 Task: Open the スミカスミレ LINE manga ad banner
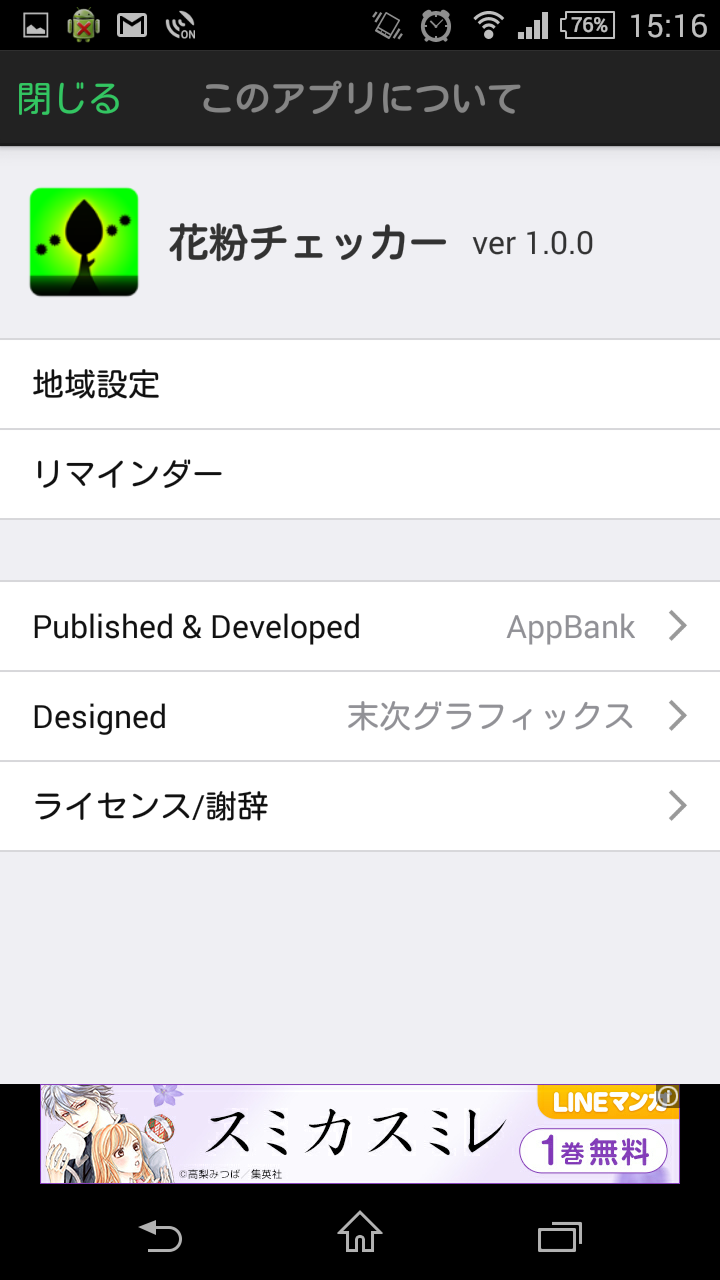[360, 1134]
